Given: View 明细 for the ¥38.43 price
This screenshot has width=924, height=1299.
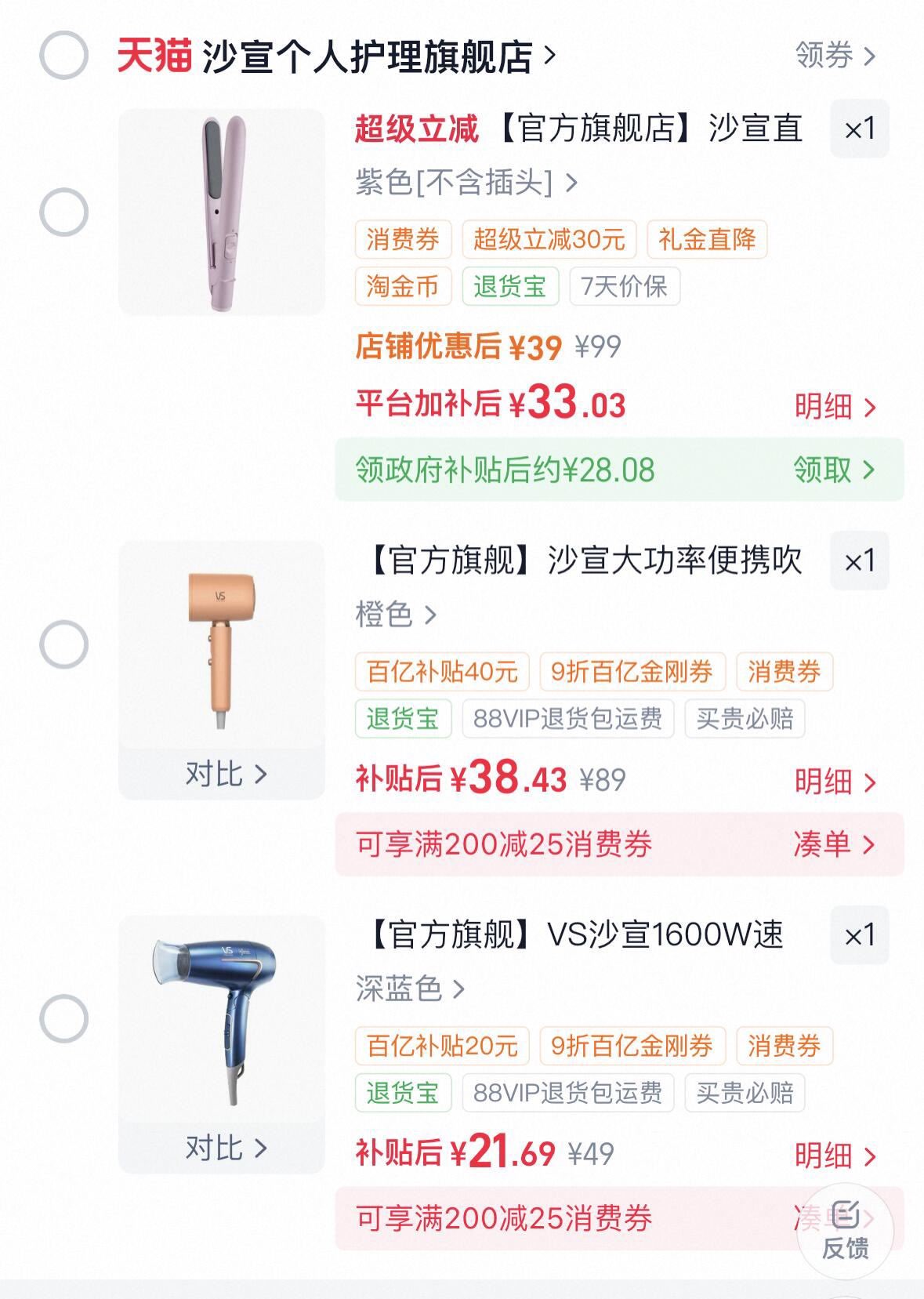Looking at the screenshot, I should coord(834,782).
